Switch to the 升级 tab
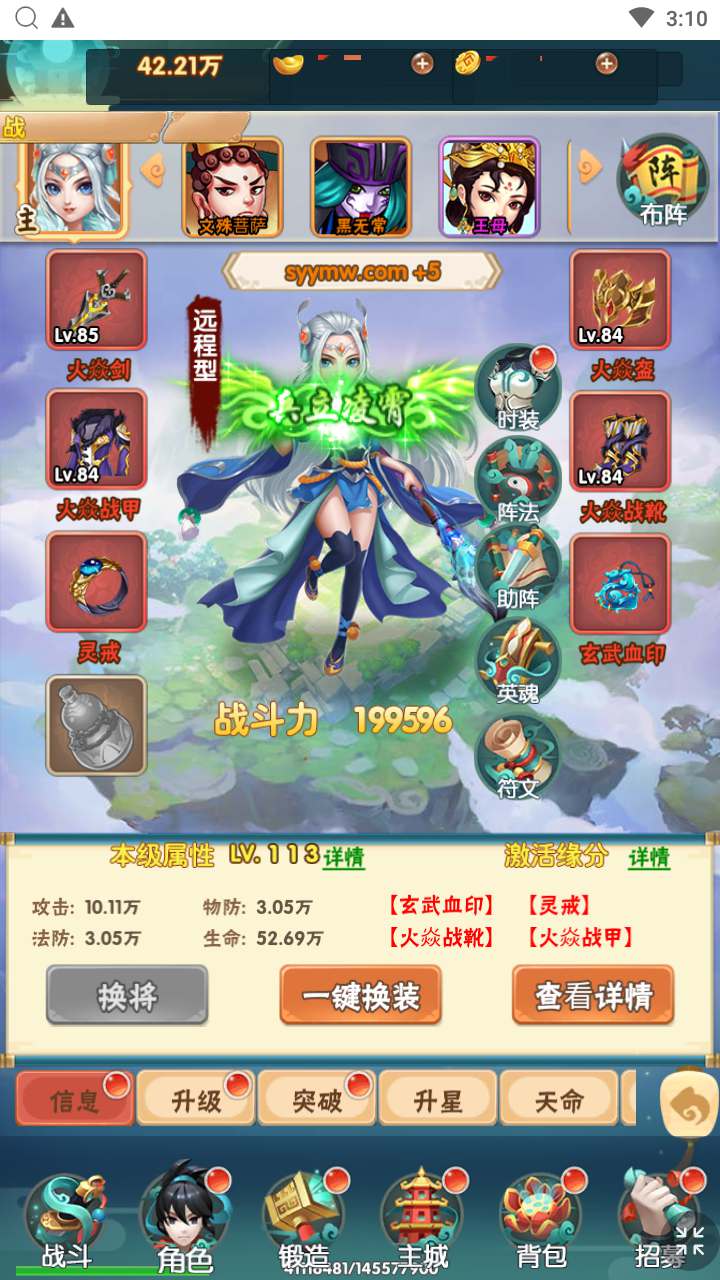The height and width of the screenshot is (1280, 720). [x=196, y=1100]
